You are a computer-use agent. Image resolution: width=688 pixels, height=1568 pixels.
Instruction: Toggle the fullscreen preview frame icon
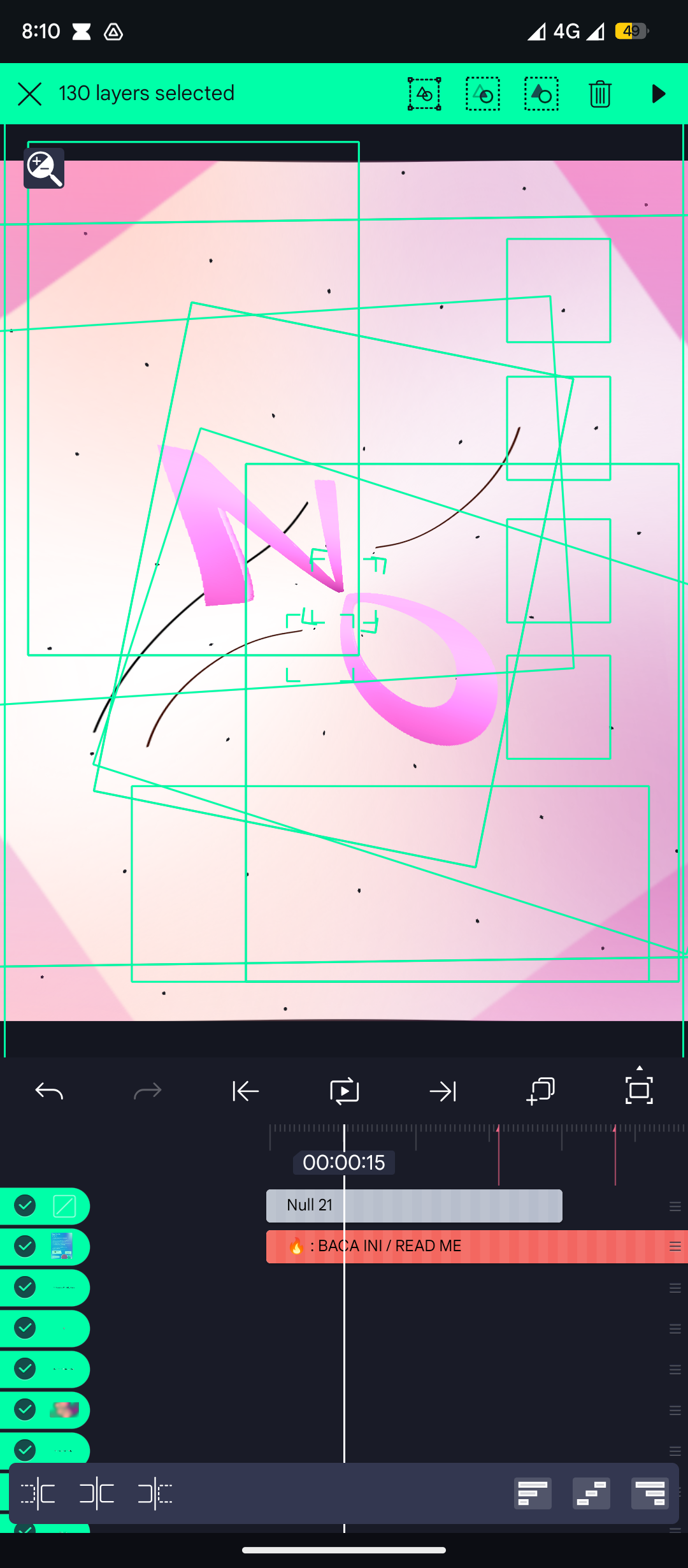pos(639,1090)
